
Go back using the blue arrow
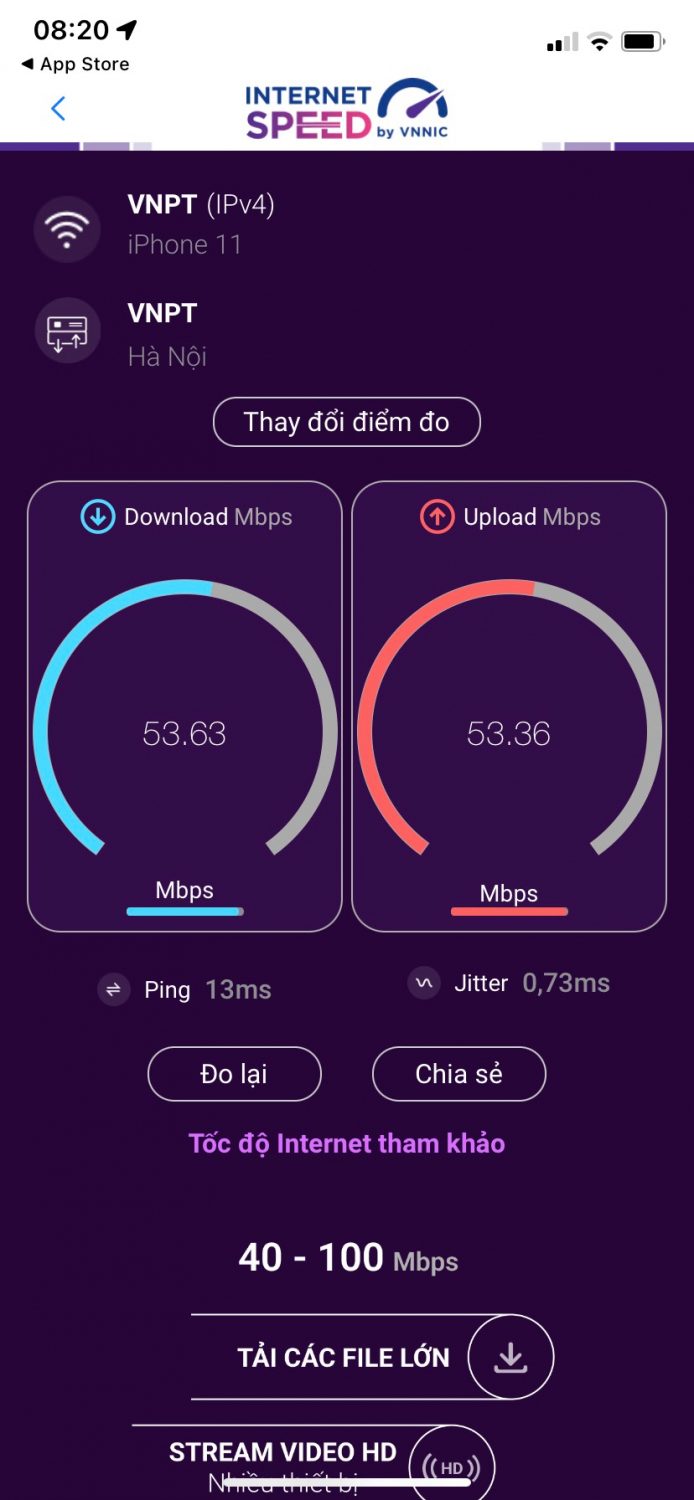[x=58, y=108]
